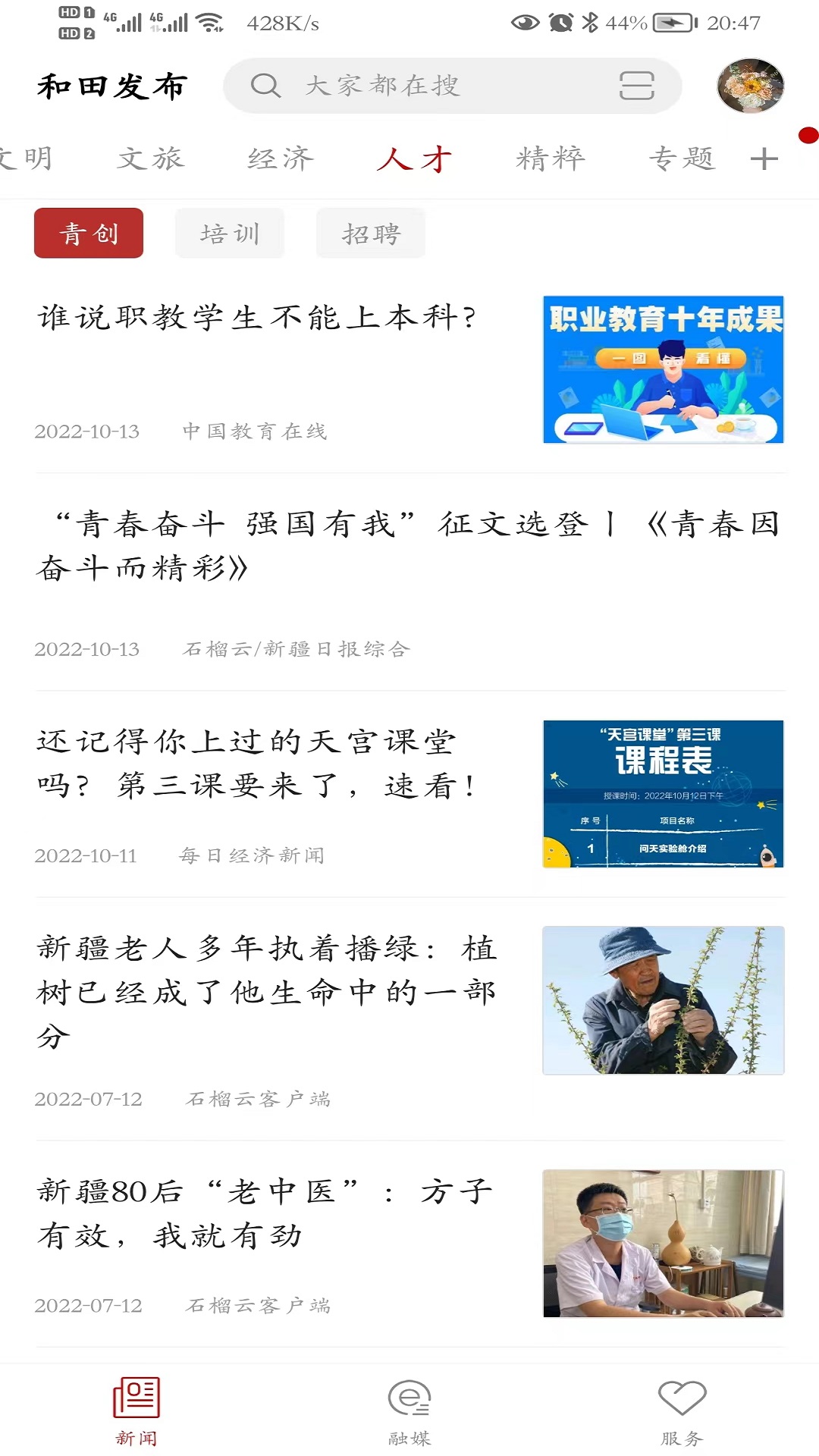Switch on the 培训 filter

(229, 233)
